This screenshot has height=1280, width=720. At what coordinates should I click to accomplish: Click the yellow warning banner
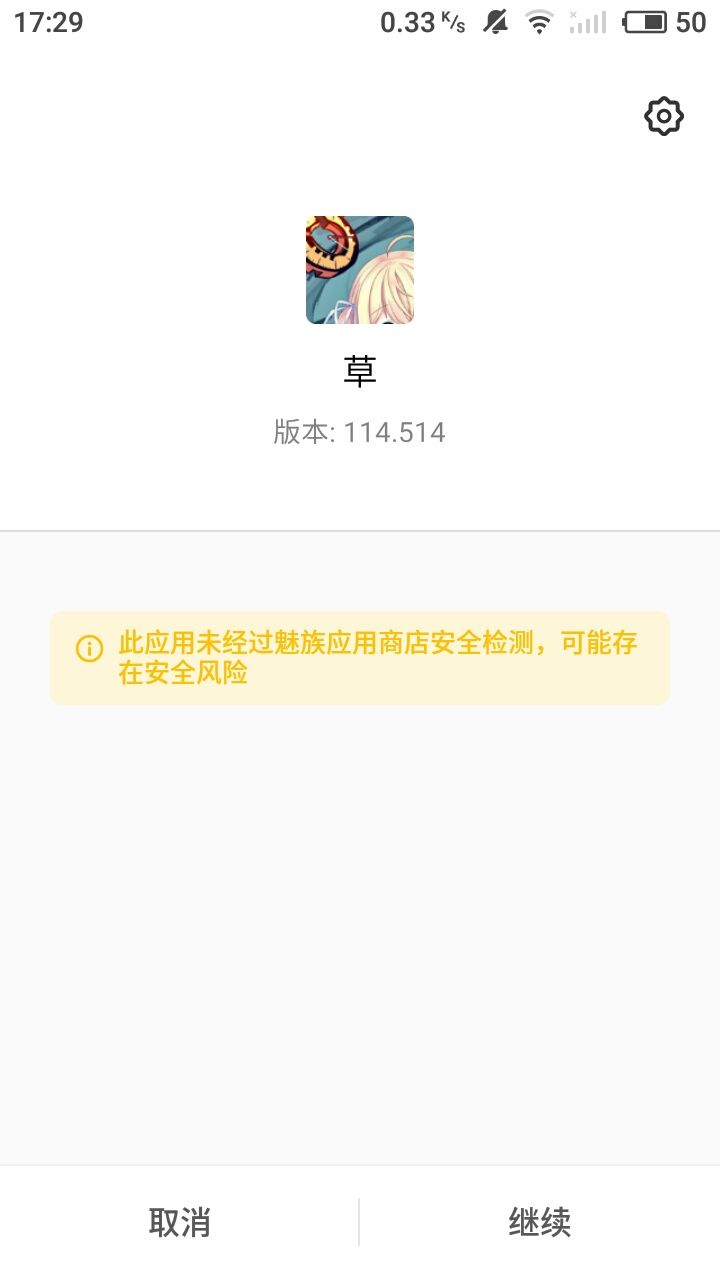359,658
